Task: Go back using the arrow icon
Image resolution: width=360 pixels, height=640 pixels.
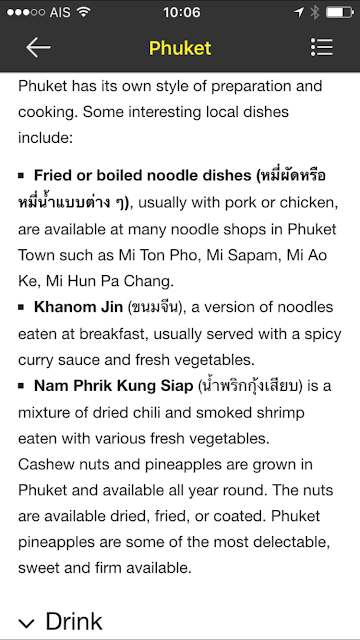Action: (38, 48)
